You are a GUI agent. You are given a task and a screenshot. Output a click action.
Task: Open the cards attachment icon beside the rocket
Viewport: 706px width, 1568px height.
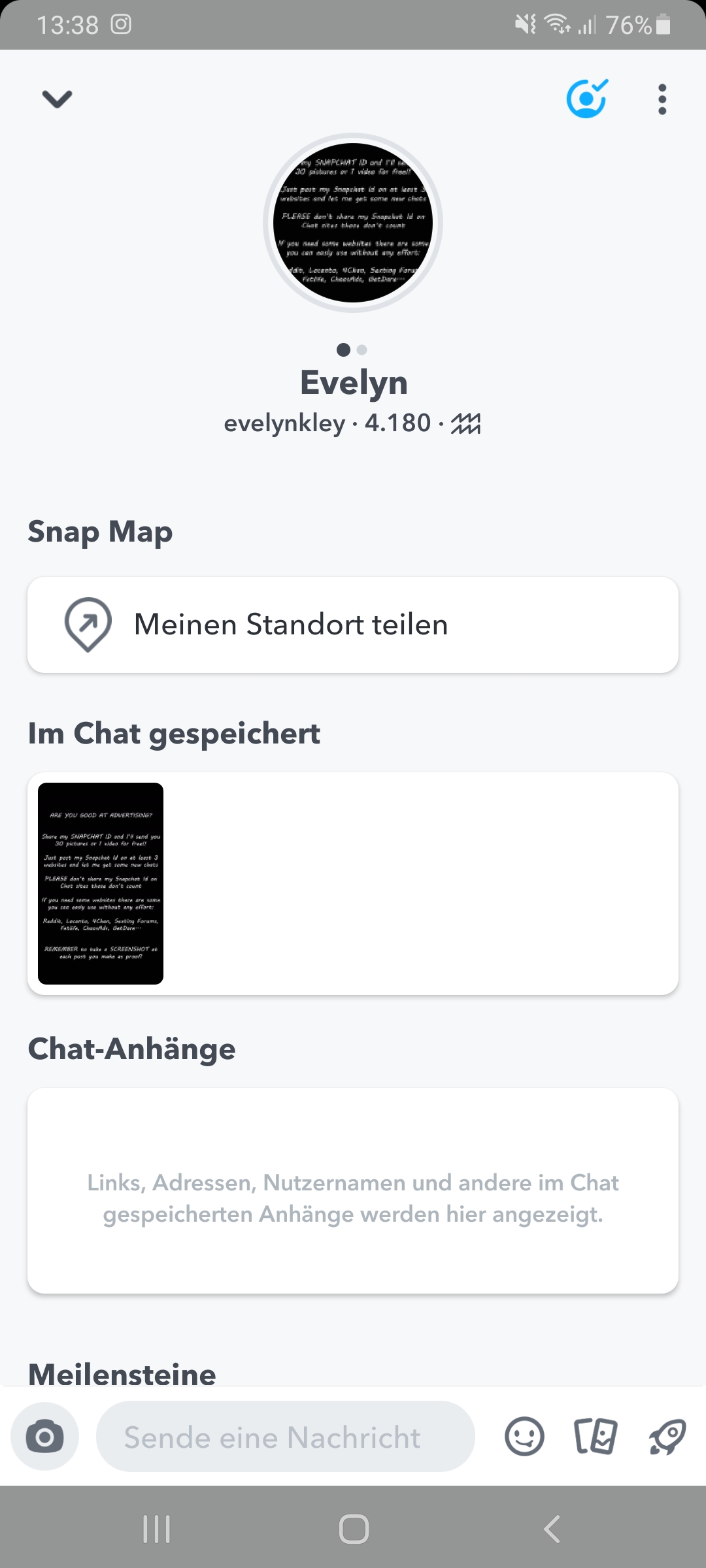595,1437
